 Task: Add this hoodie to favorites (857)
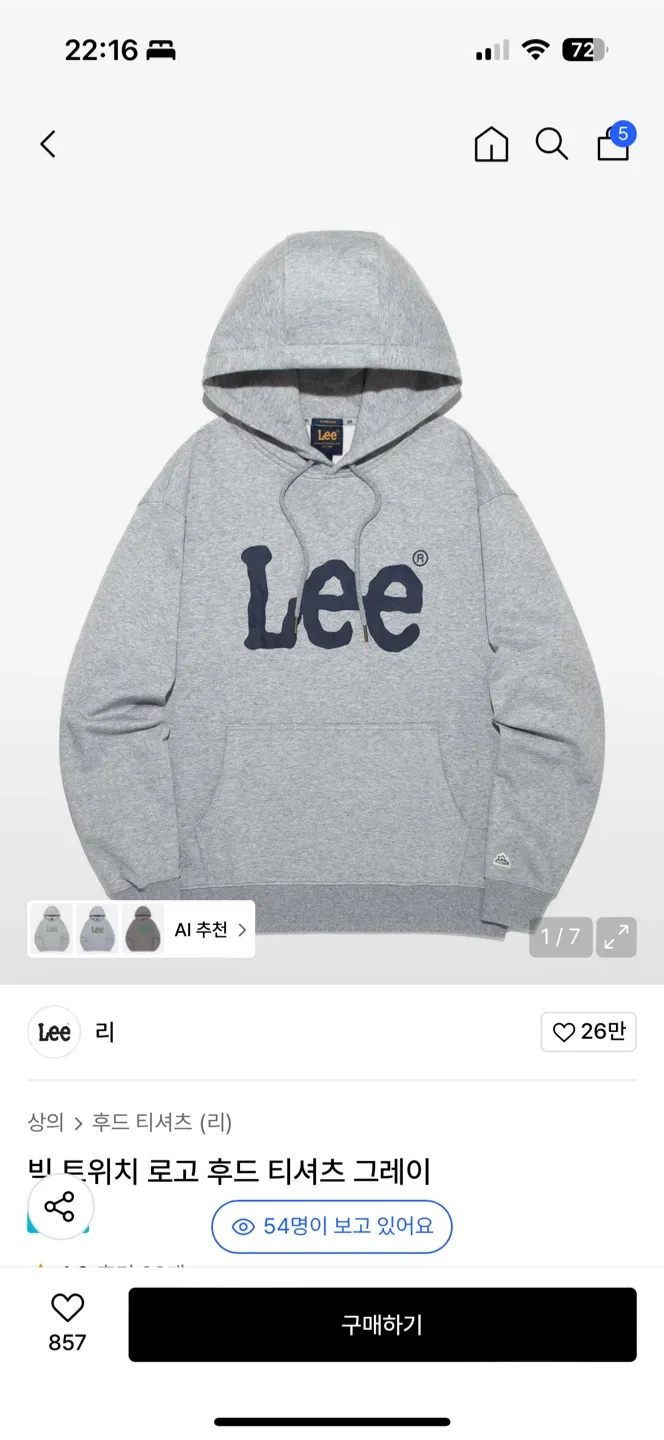(67, 1322)
